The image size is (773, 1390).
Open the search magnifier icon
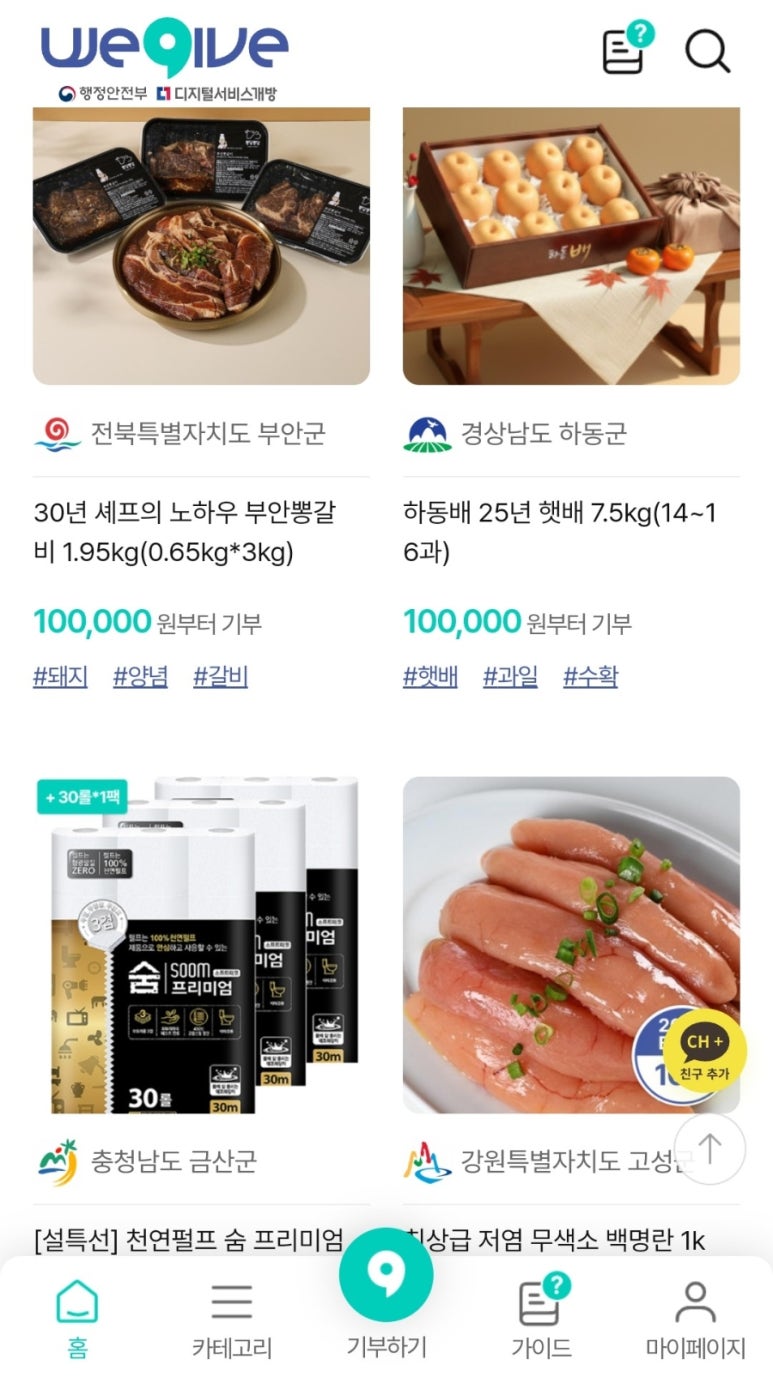(707, 51)
